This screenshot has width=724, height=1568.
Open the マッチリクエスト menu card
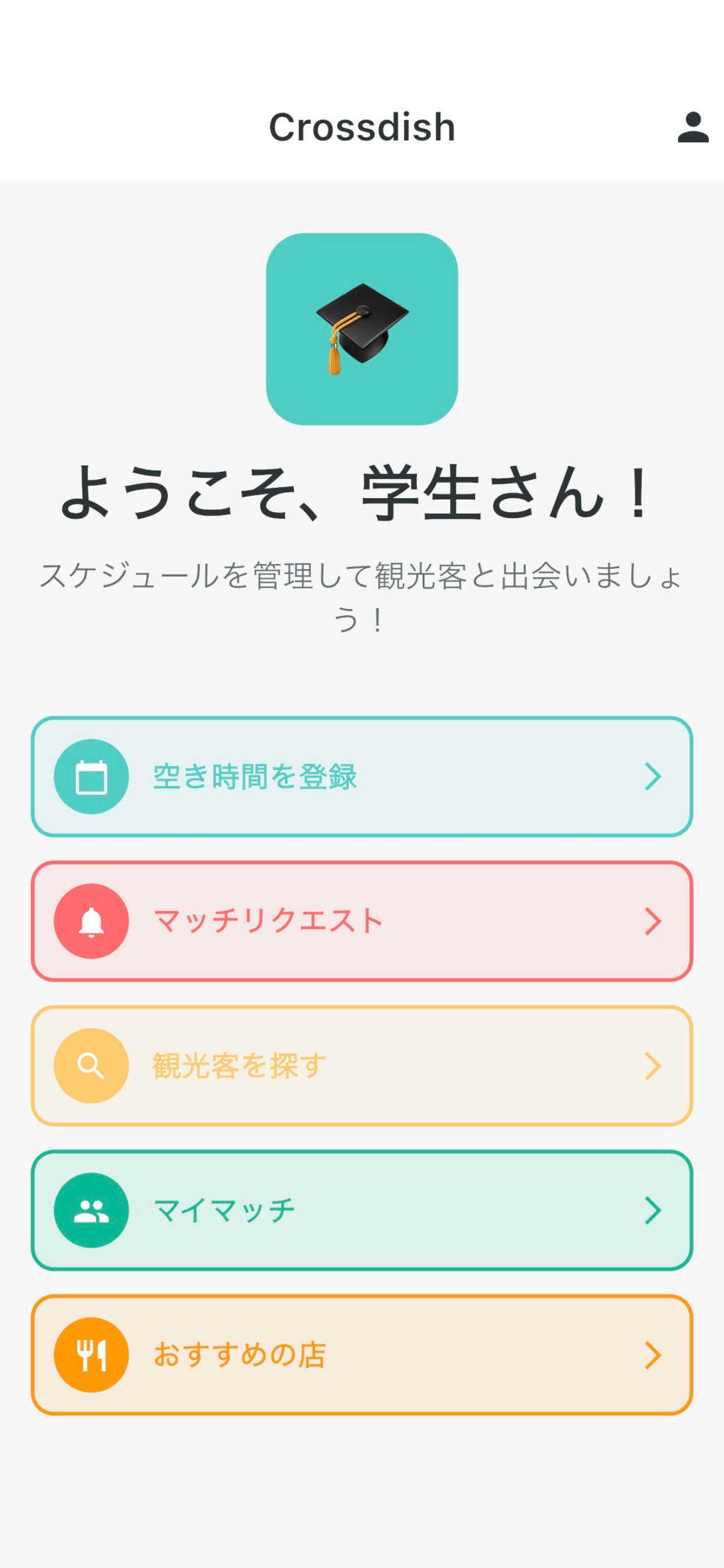tap(362, 922)
